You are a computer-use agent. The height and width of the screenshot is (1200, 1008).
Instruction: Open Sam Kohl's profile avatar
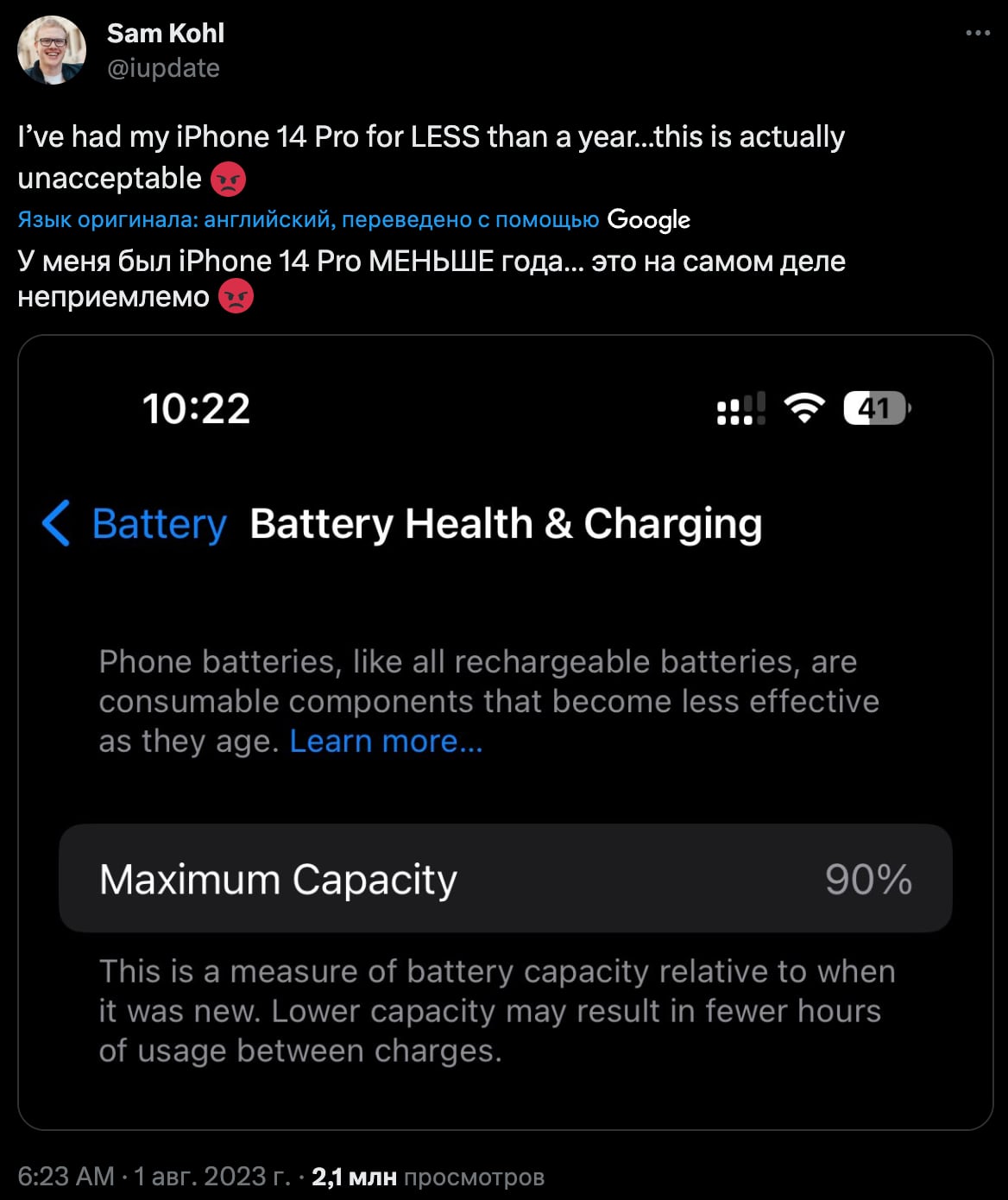[52, 50]
